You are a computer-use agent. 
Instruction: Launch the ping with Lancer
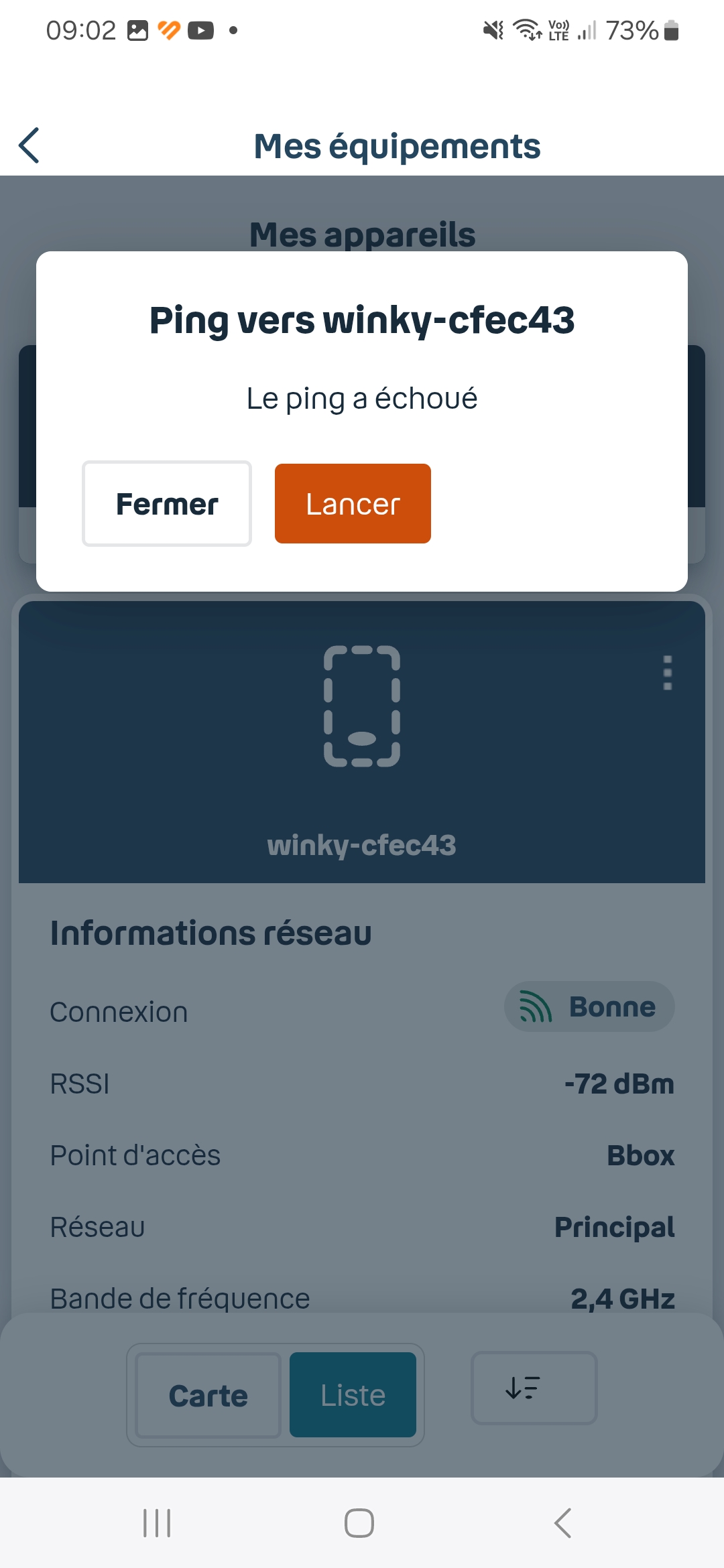[x=353, y=503]
